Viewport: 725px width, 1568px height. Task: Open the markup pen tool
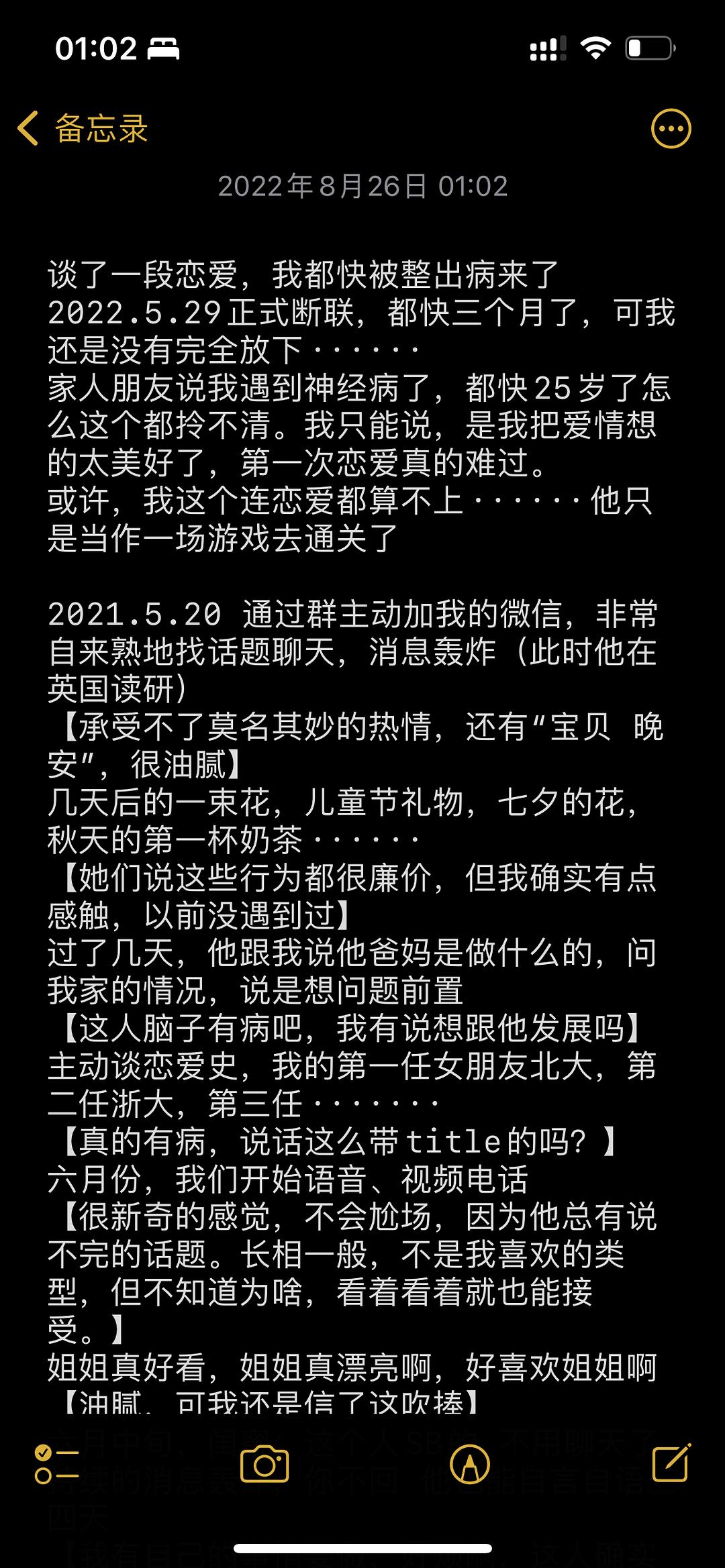click(470, 1464)
